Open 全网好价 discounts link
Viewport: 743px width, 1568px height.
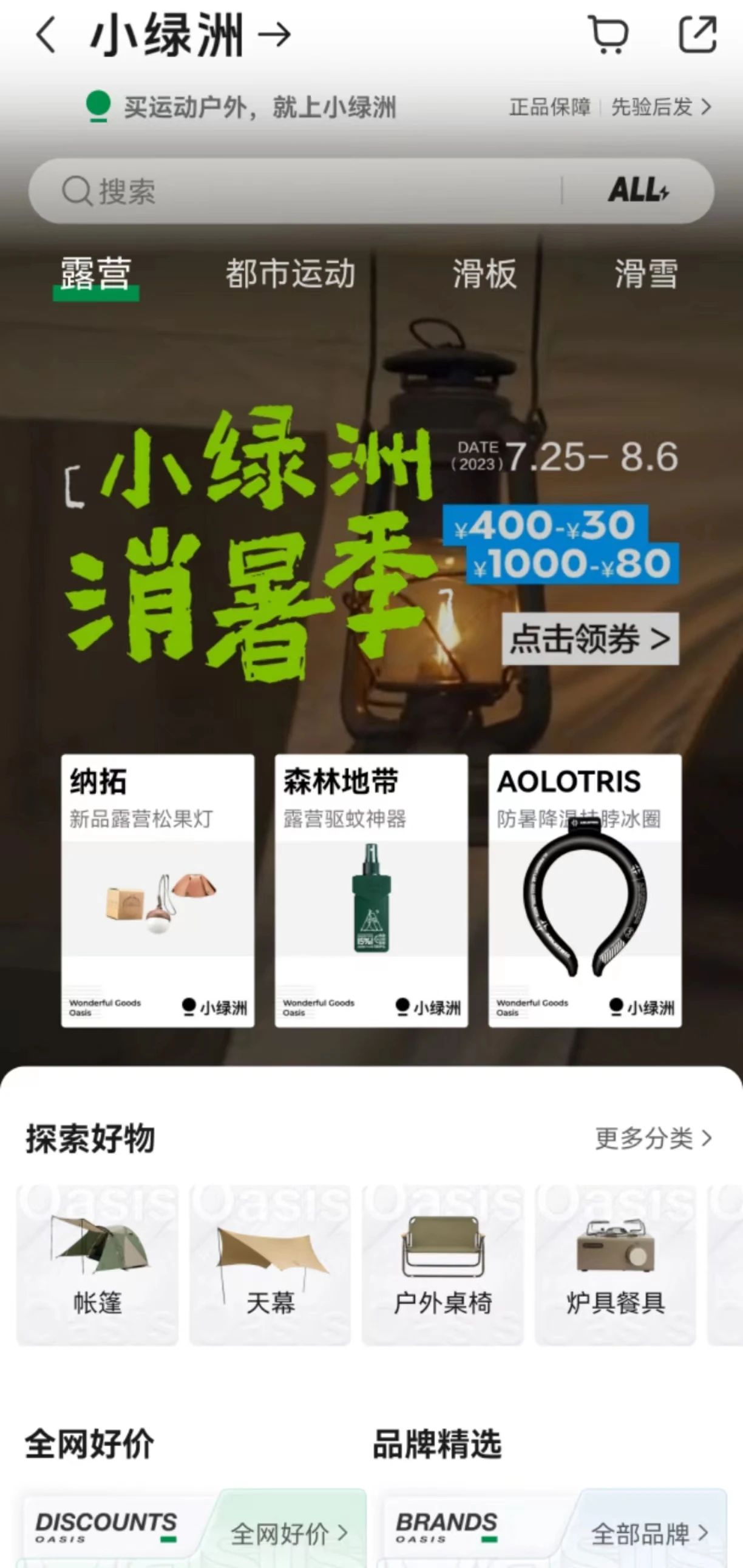289,1533
